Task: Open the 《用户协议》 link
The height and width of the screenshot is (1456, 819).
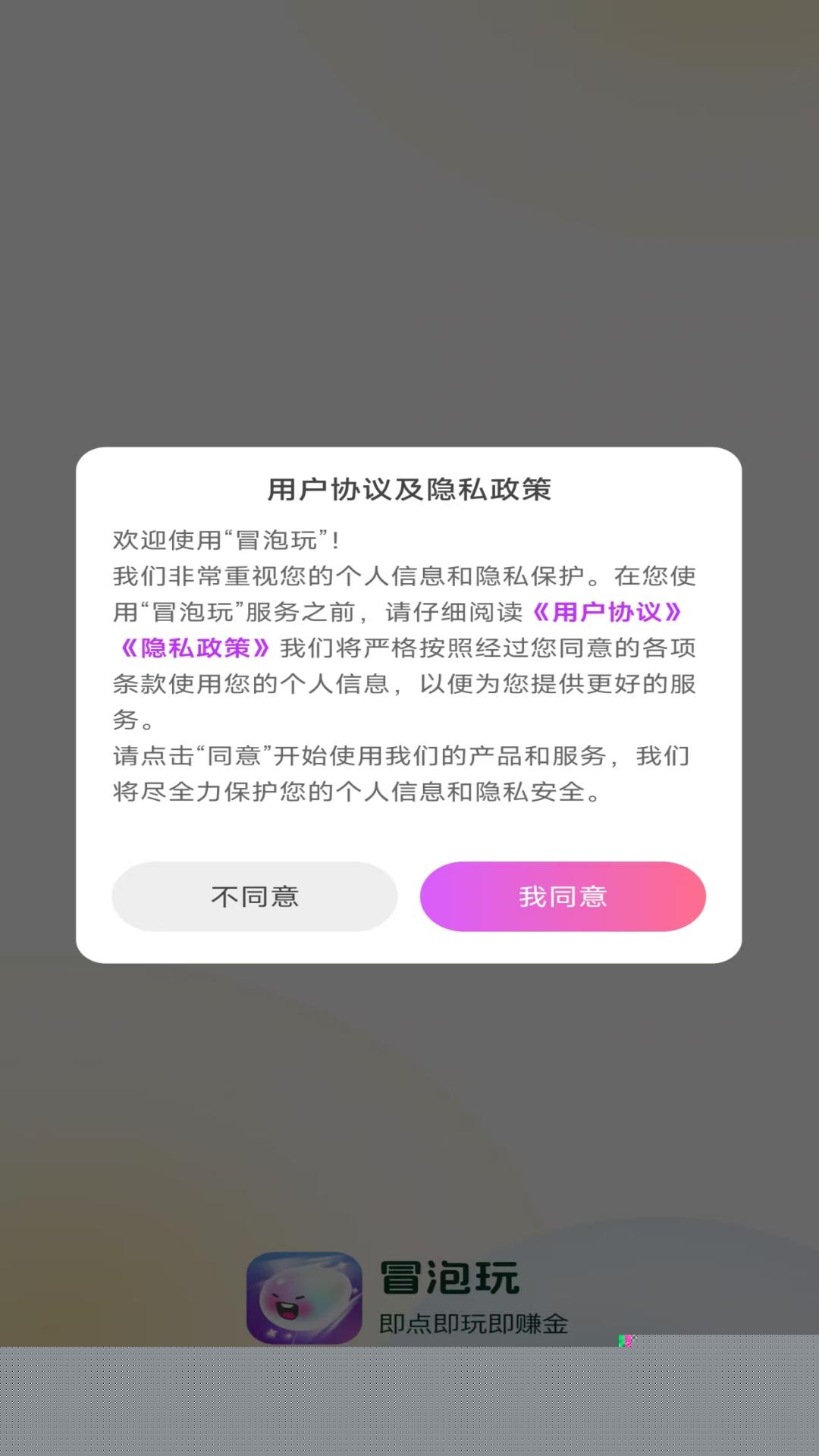Action: (607, 612)
